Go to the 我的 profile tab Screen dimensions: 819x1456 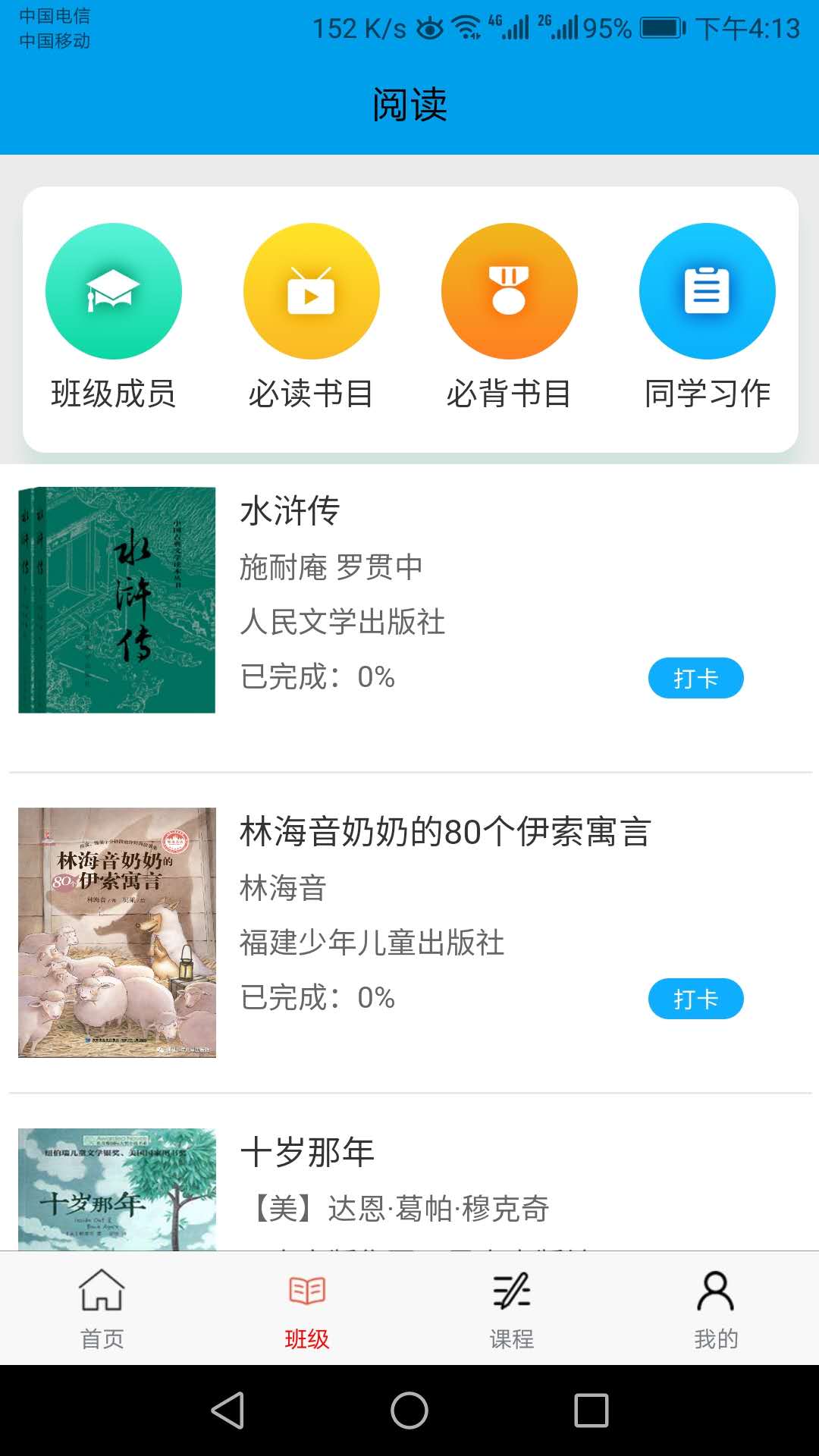coord(716,1308)
